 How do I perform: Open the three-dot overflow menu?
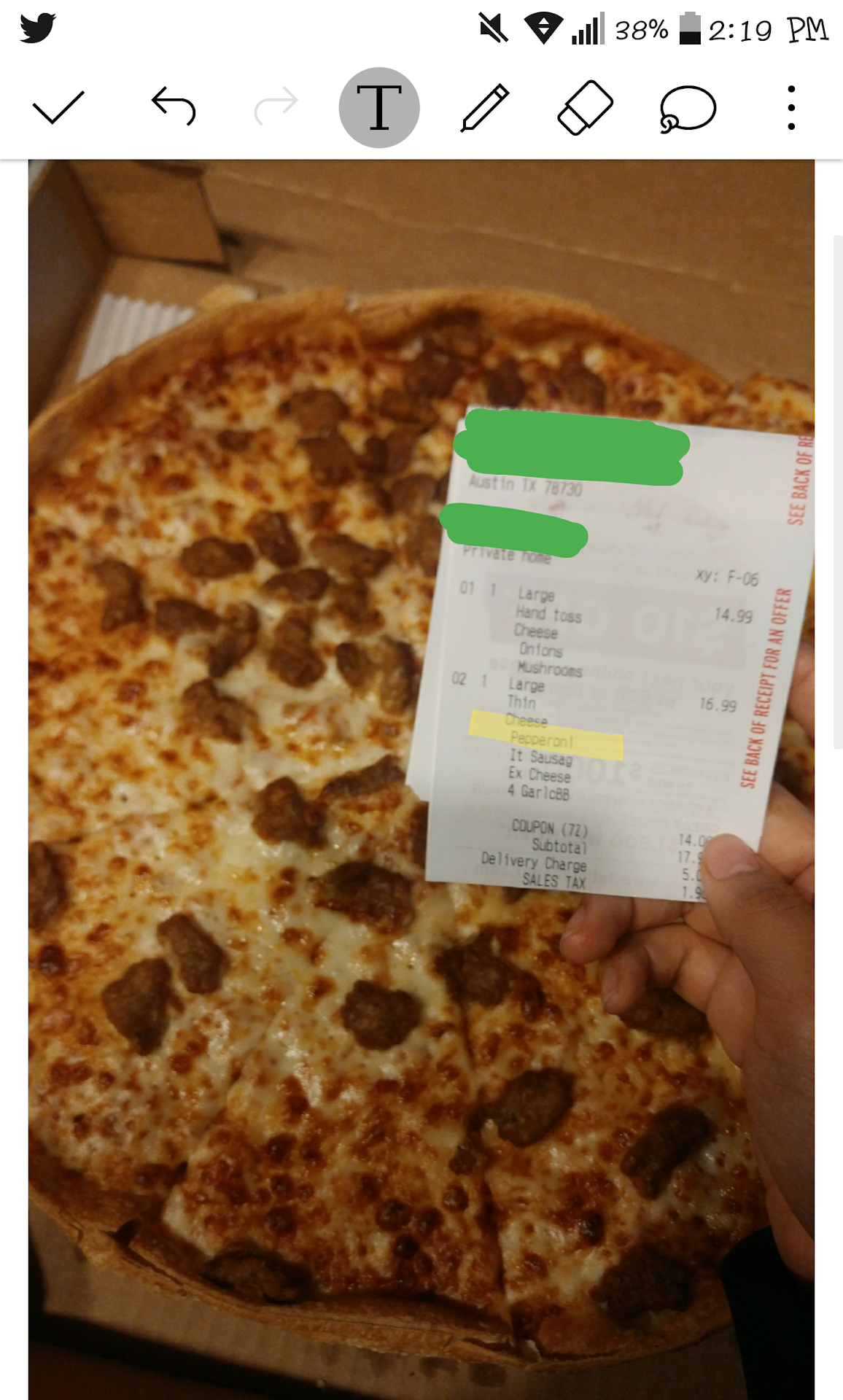pos(791,108)
